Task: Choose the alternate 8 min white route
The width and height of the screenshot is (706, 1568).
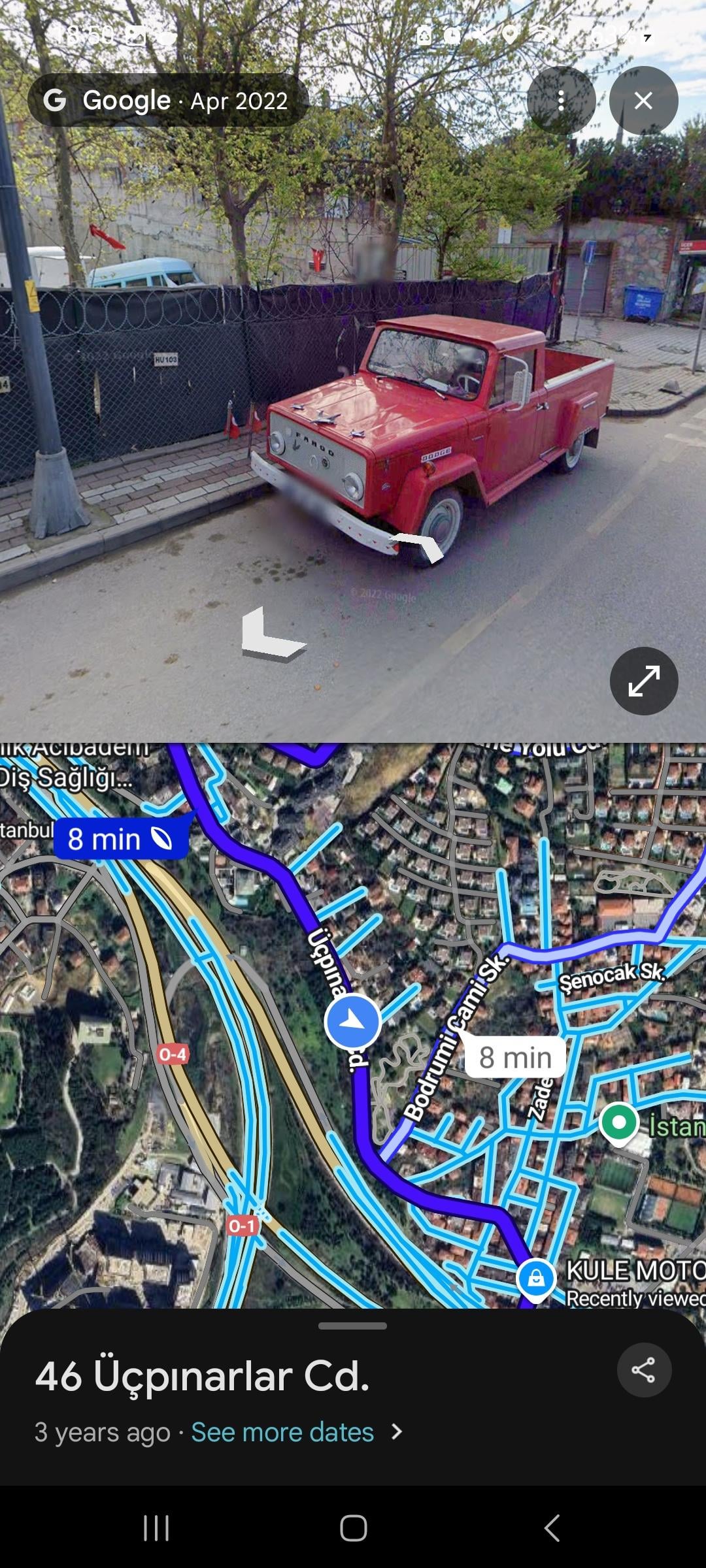Action: 514,1056
